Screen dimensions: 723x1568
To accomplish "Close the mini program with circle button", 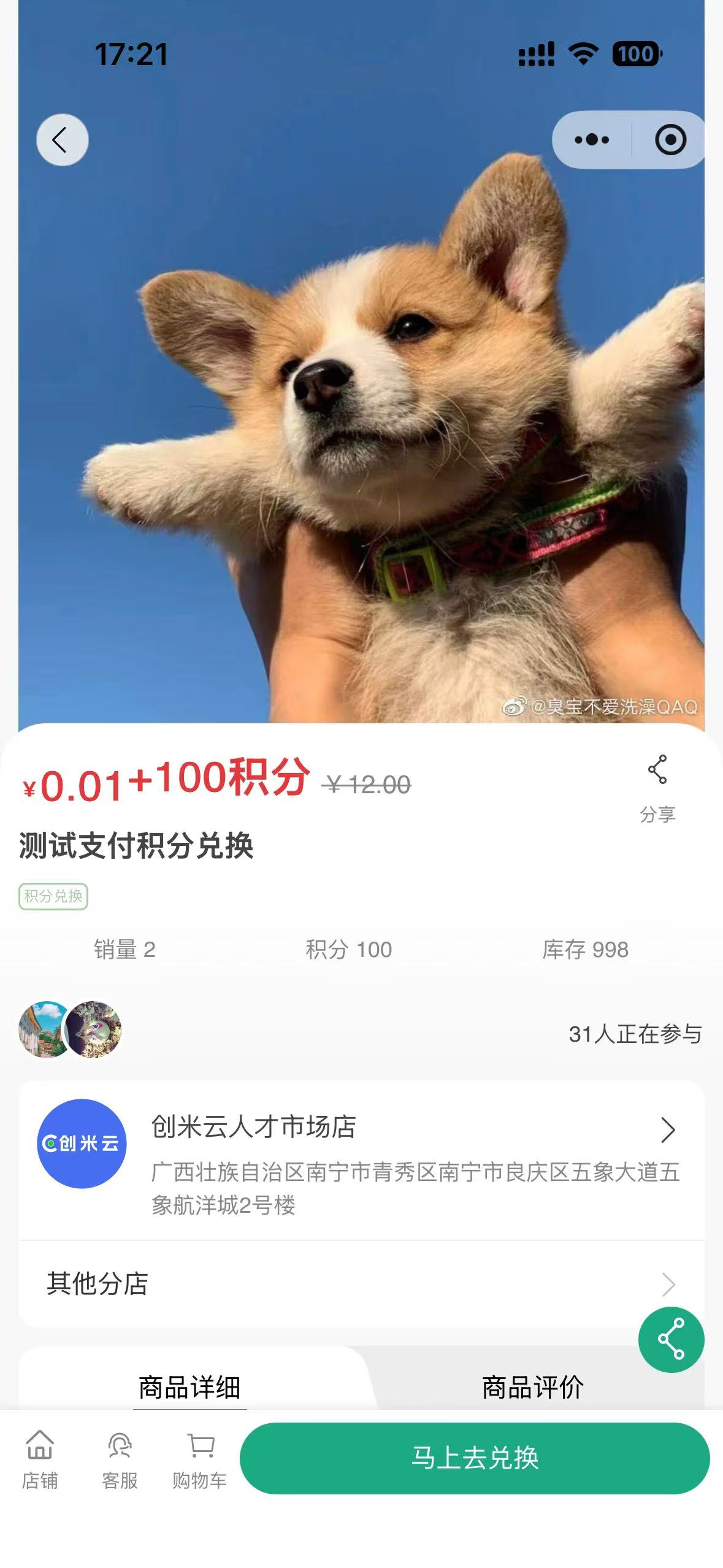I will point(670,140).
